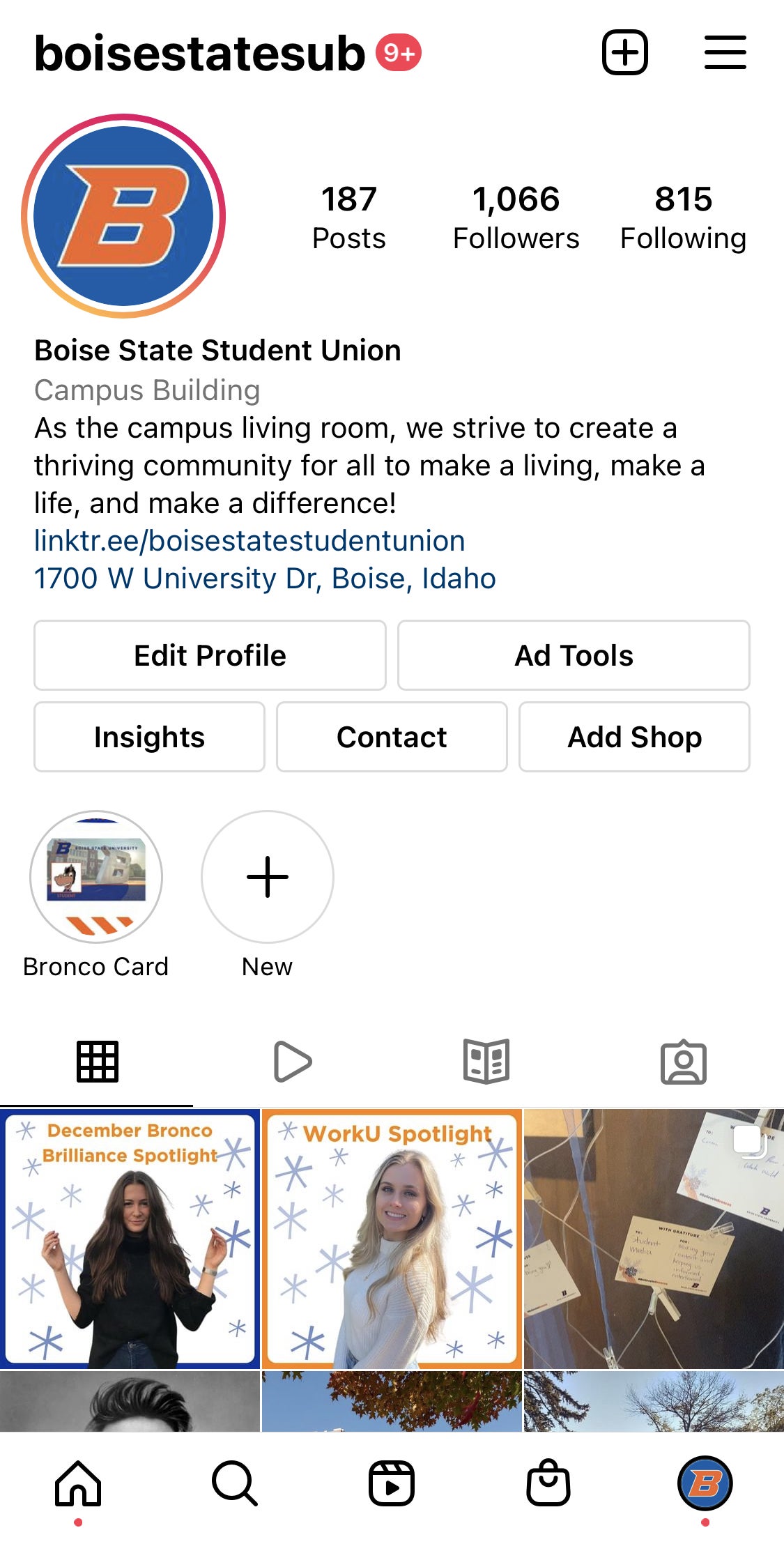Open the hamburger menu
784x1544 pixels.
tap(725, 52)
